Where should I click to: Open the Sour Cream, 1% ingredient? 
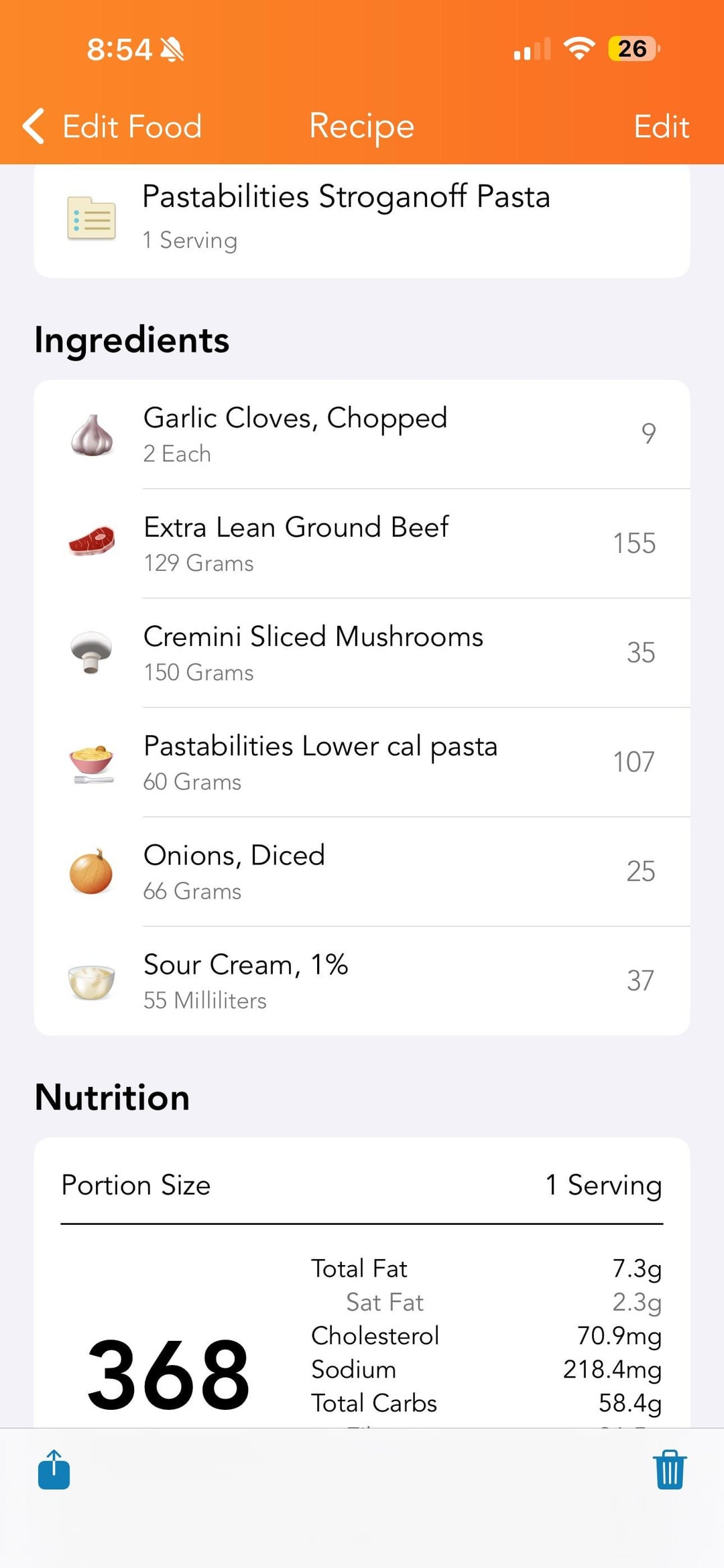(x=362, y=980)
